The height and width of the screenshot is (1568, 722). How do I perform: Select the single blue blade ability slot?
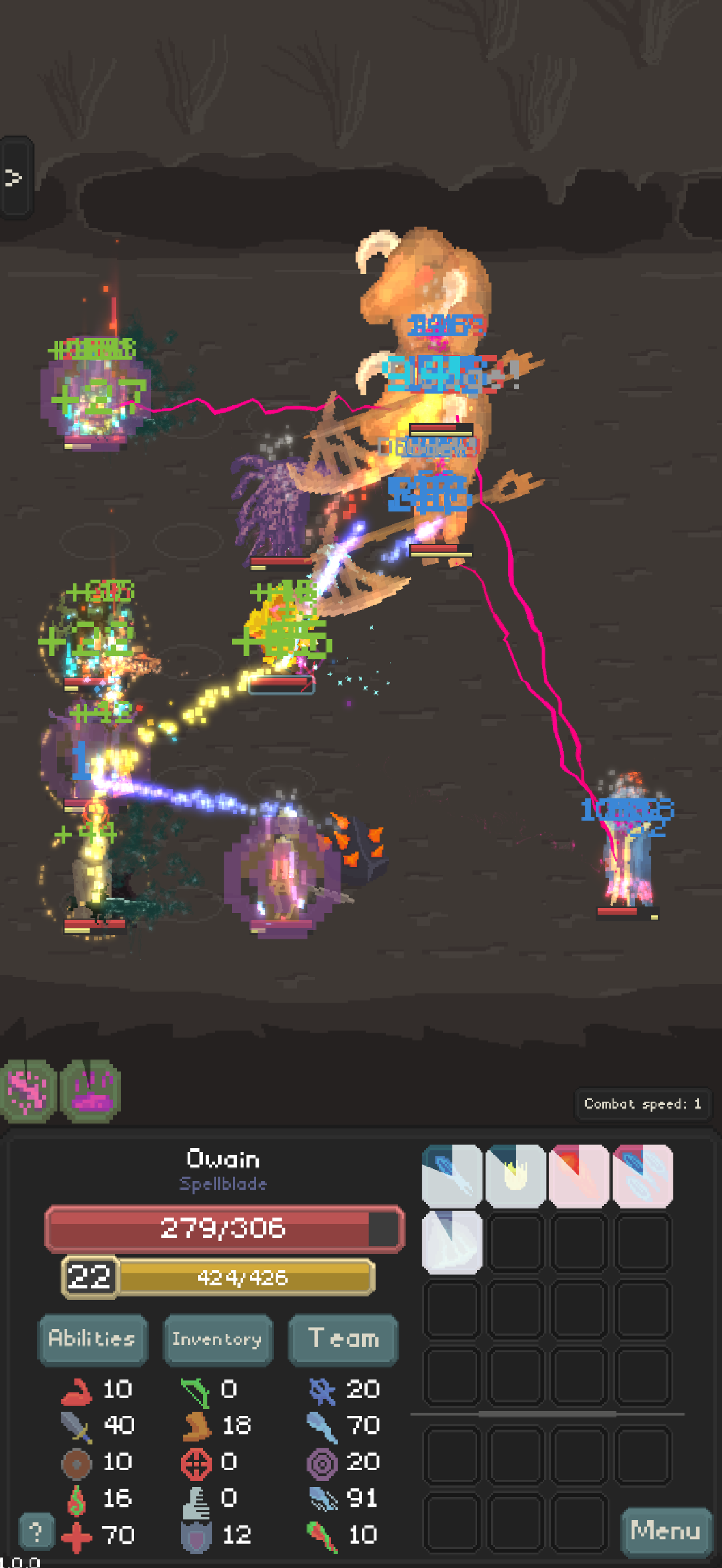click(x=452, y=1175)
